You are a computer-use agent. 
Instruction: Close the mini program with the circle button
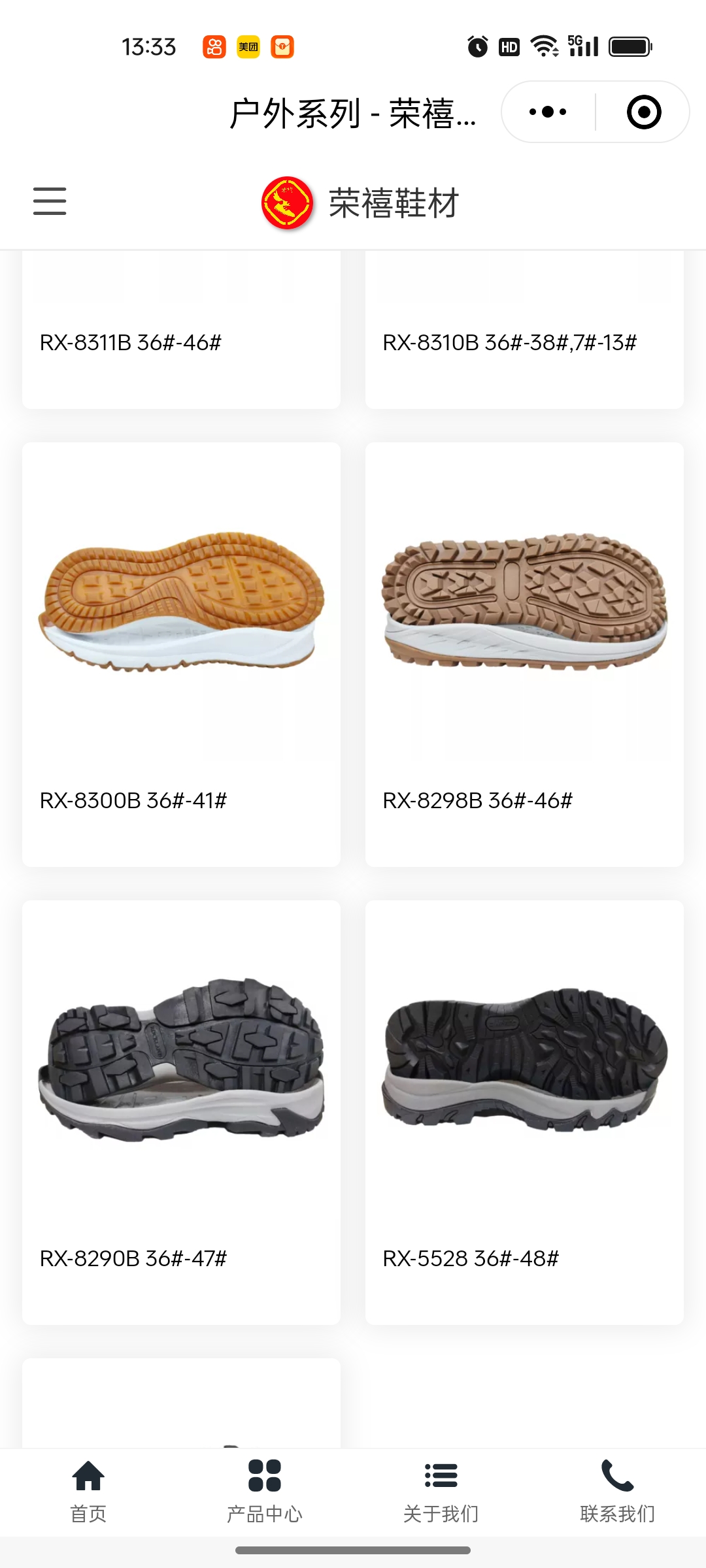point(643,112)
